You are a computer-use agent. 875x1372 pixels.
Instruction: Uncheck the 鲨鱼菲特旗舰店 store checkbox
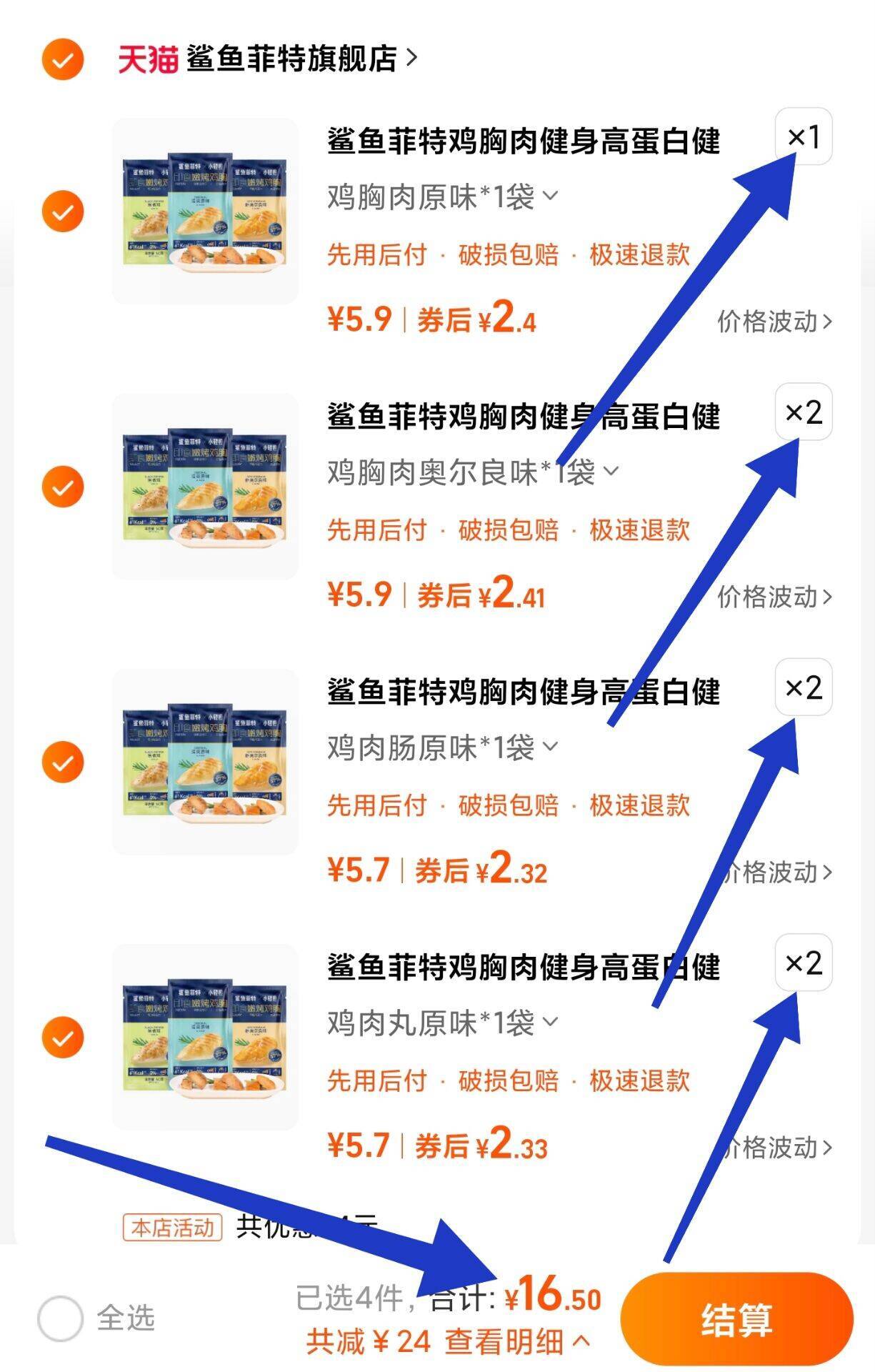tap(63, 59)
